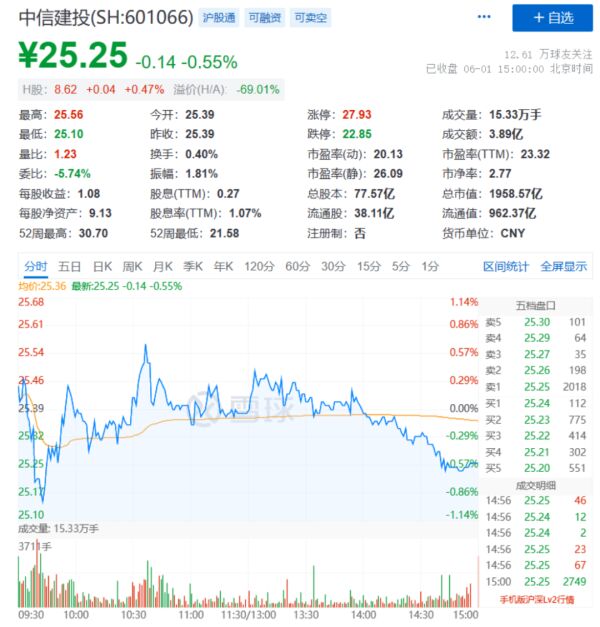This screenshot has width=600, height=627.
Task: Choose the 30分 interval
Action: (333, 266)
